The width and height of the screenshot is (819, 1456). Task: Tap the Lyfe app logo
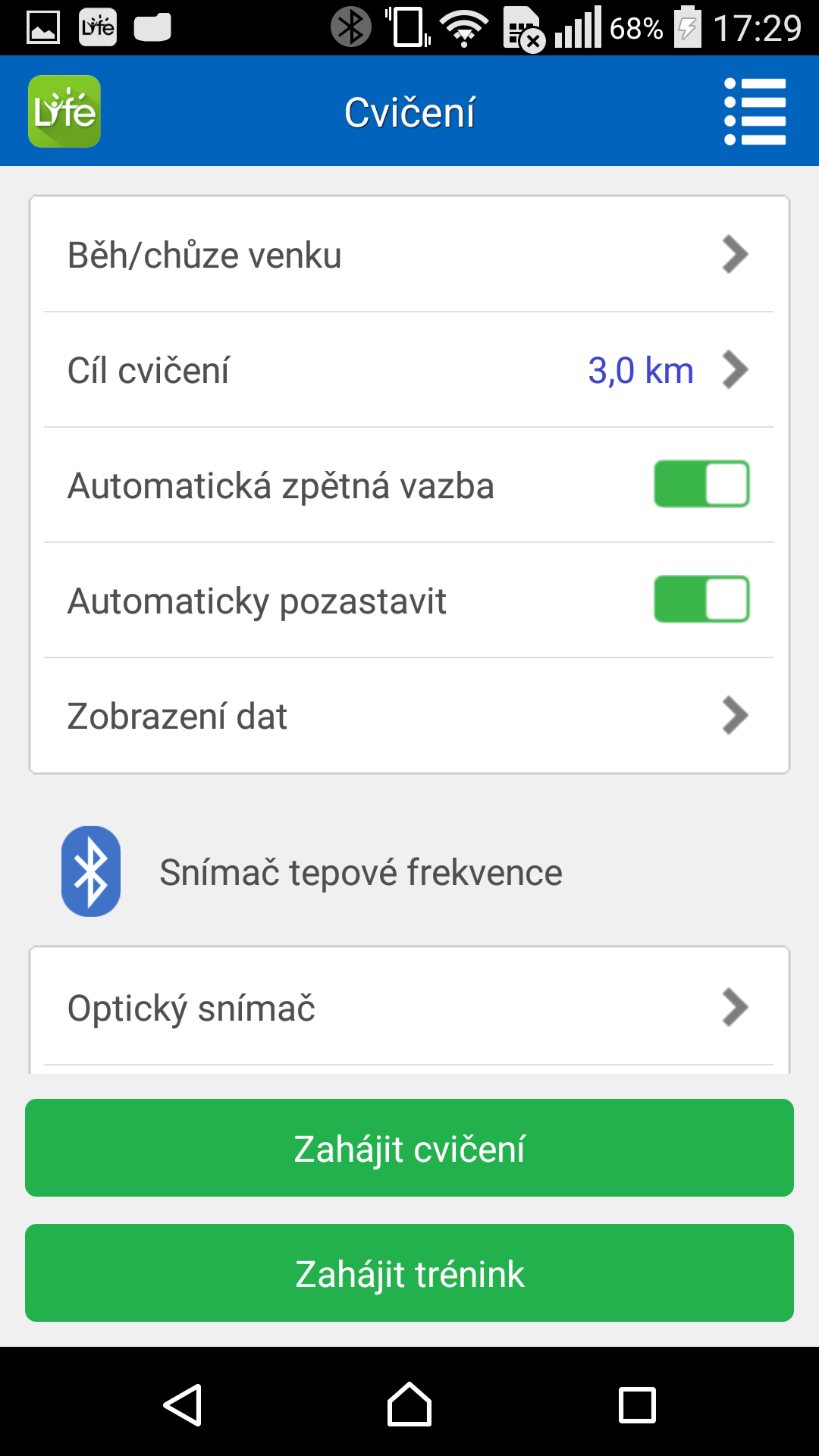[x=64, y=111]
